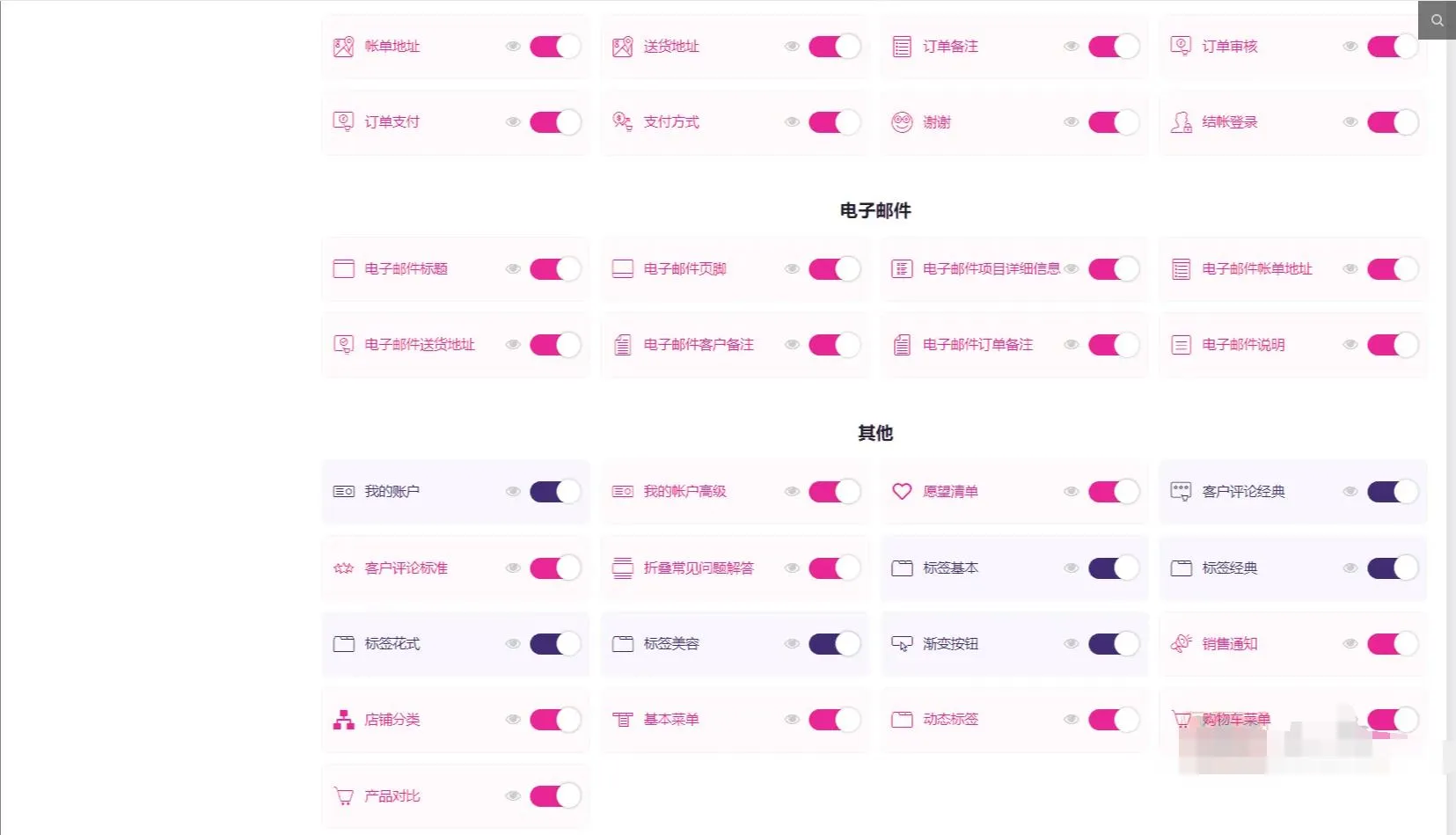Screen dimensions: 1456x835
Task: Toggle the 电子邮件说明 switch
Action: 1392,345
